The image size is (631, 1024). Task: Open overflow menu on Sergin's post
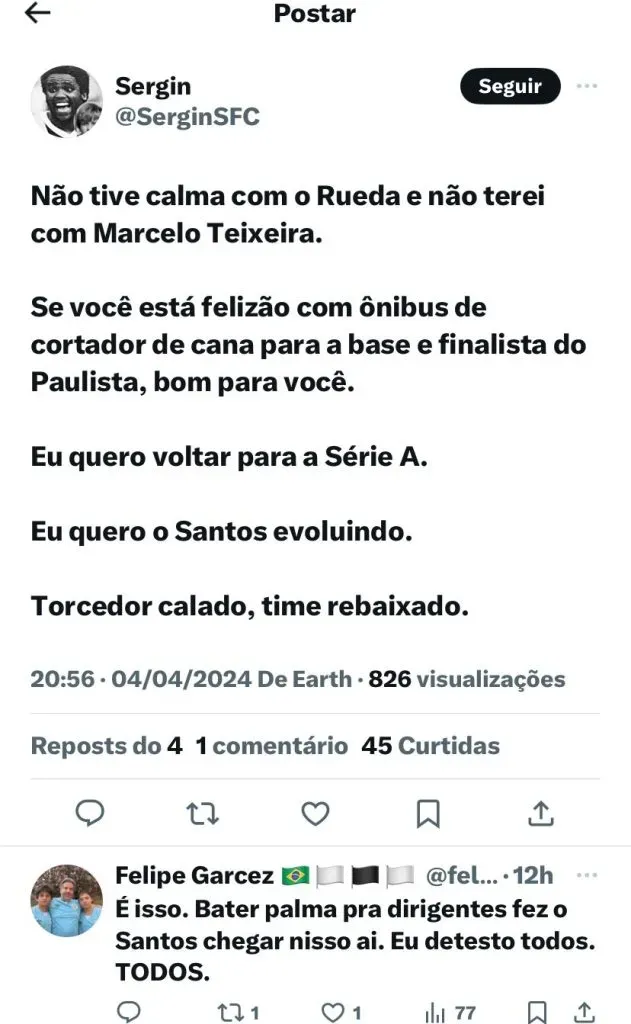[x=587, y=87]
